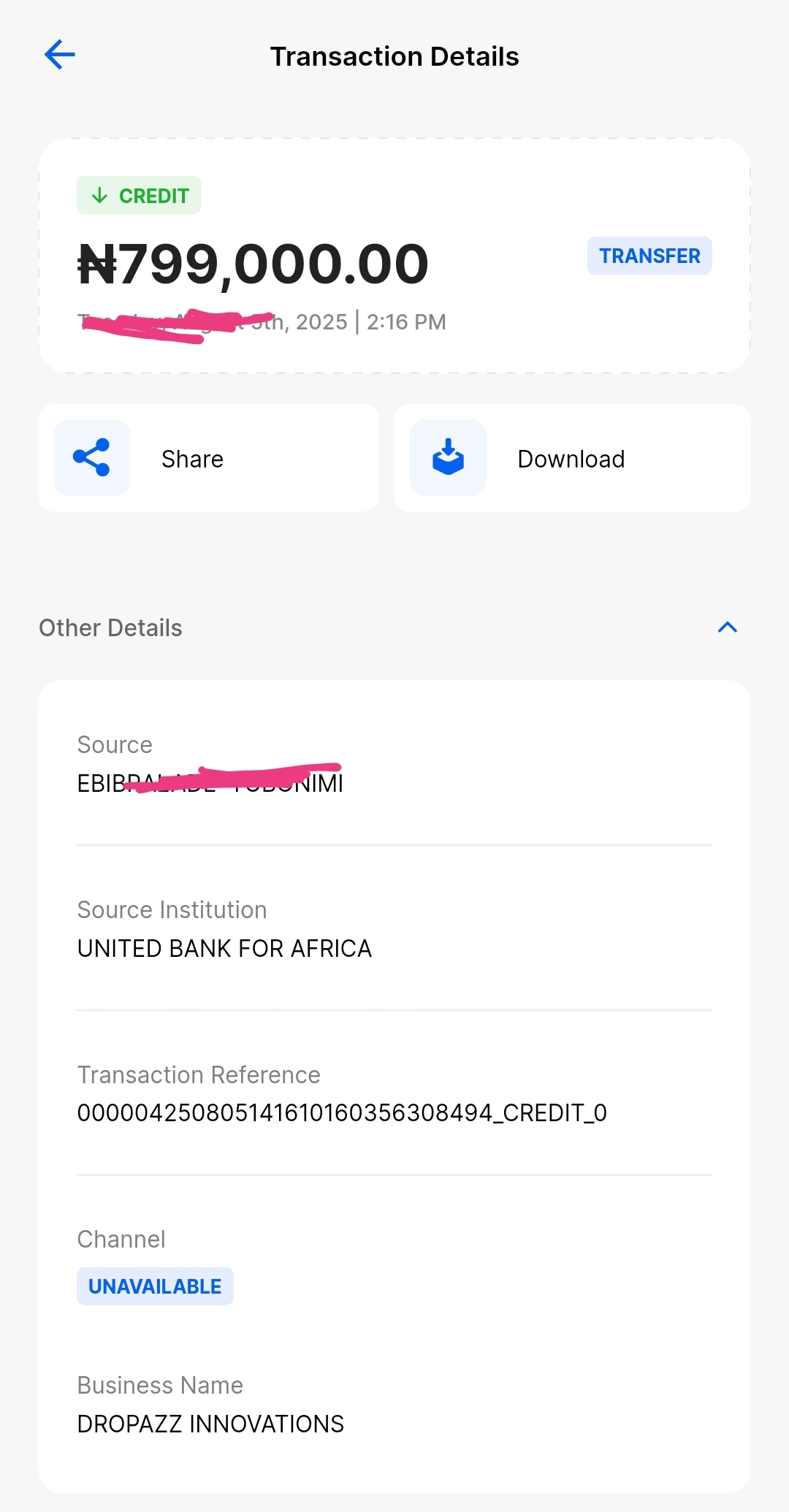Download the transaction receipt
This screenshot has width=789, height=1512.
coord(572,458)
